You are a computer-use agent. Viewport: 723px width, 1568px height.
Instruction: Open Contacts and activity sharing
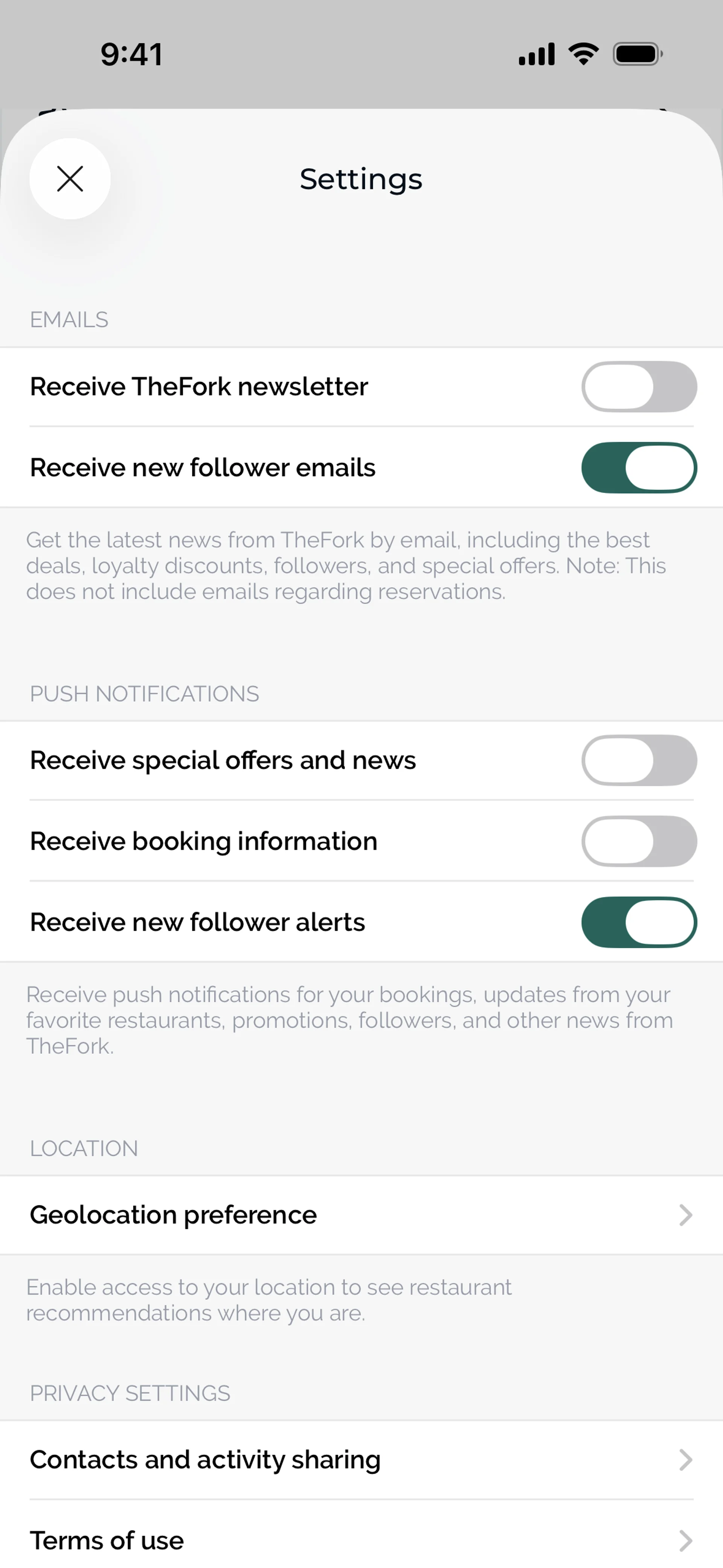tap(361, 1459)
